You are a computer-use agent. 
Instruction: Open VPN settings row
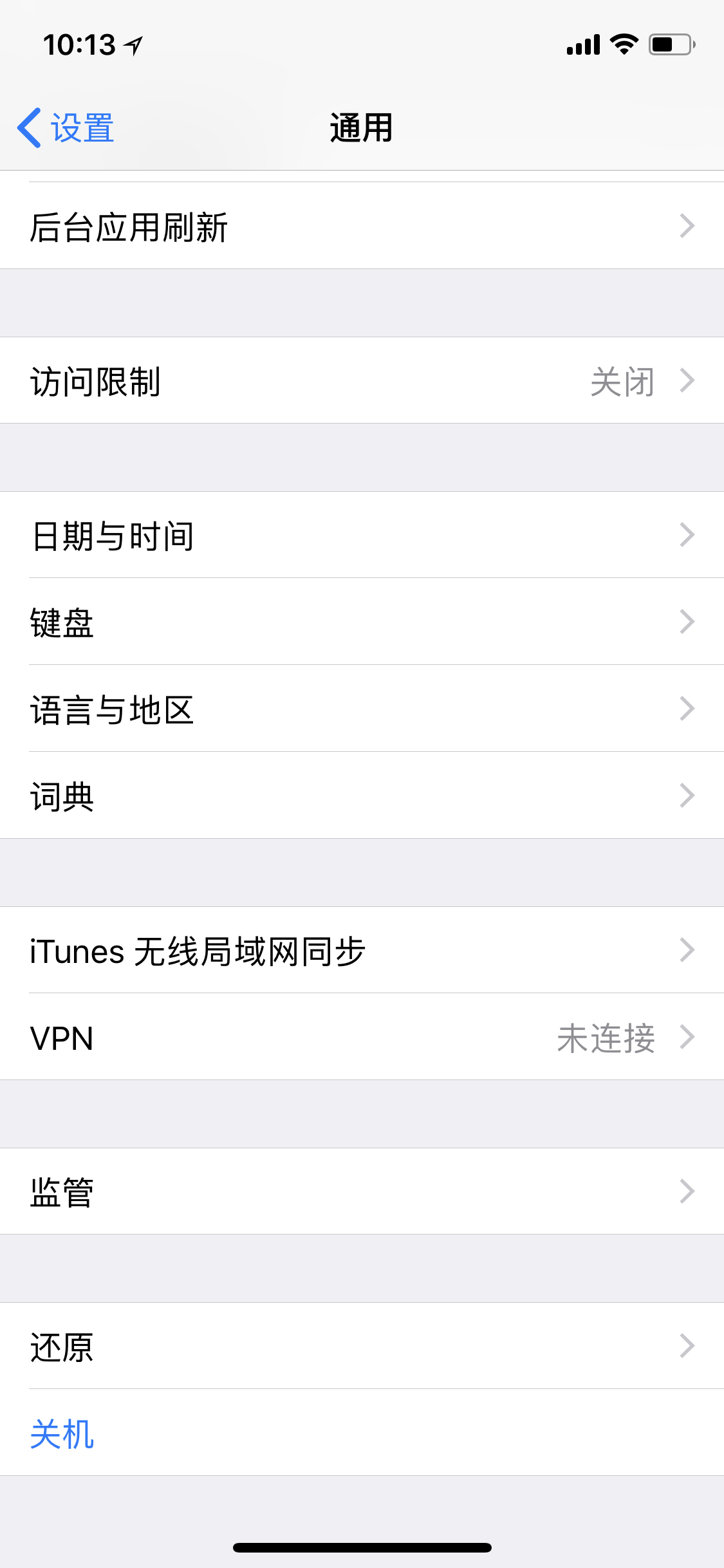point(362,1037)
